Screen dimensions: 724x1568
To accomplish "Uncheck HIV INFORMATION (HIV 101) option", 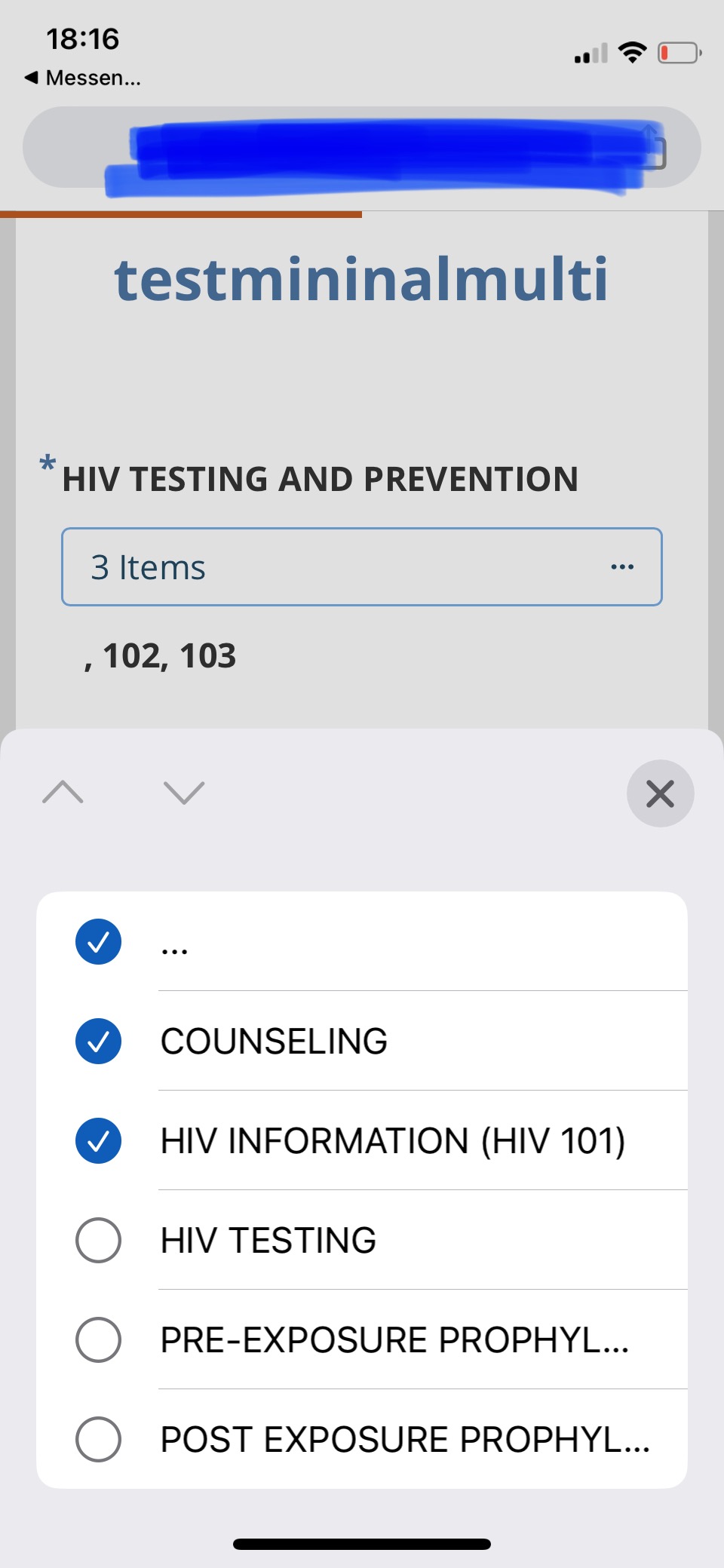I will (362, 1140).
